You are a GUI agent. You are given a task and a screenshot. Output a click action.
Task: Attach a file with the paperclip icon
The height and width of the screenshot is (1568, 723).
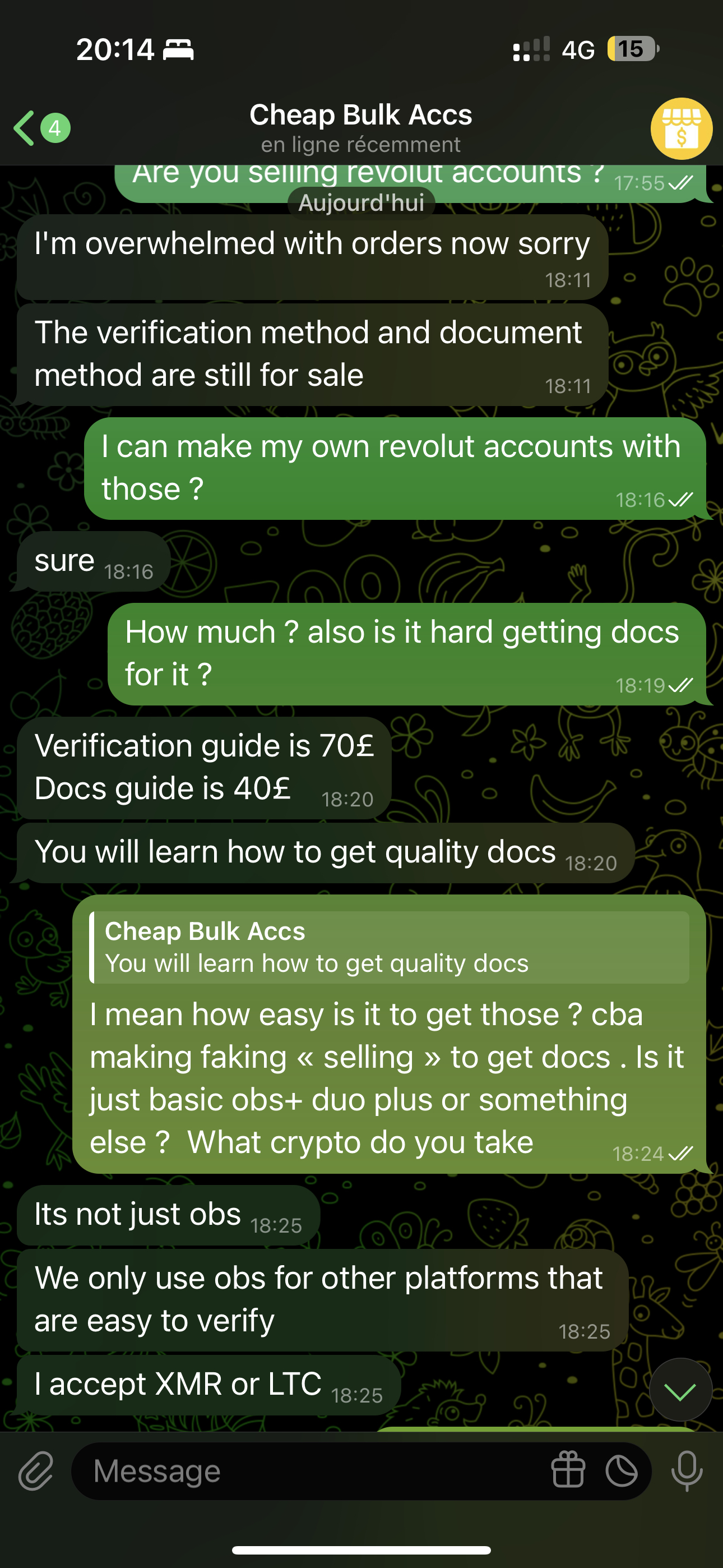(36, 1471)
